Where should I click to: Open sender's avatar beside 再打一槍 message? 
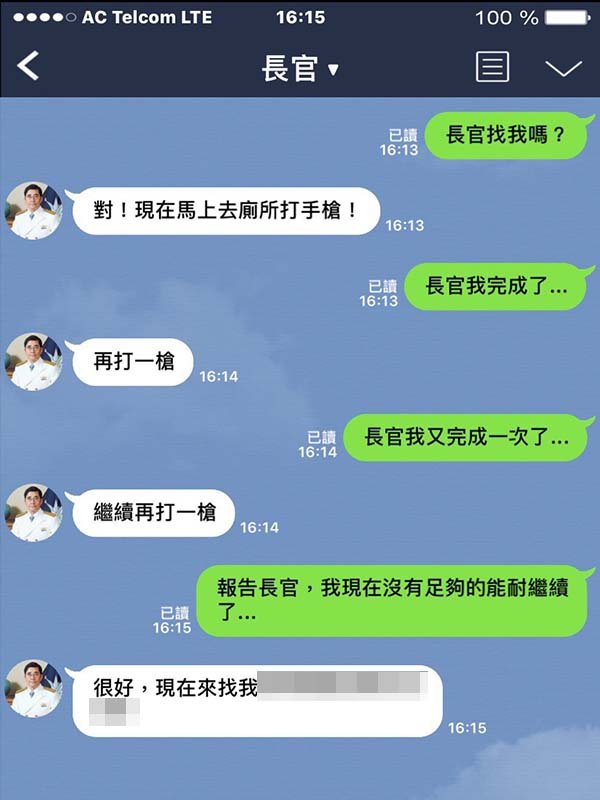34,361
